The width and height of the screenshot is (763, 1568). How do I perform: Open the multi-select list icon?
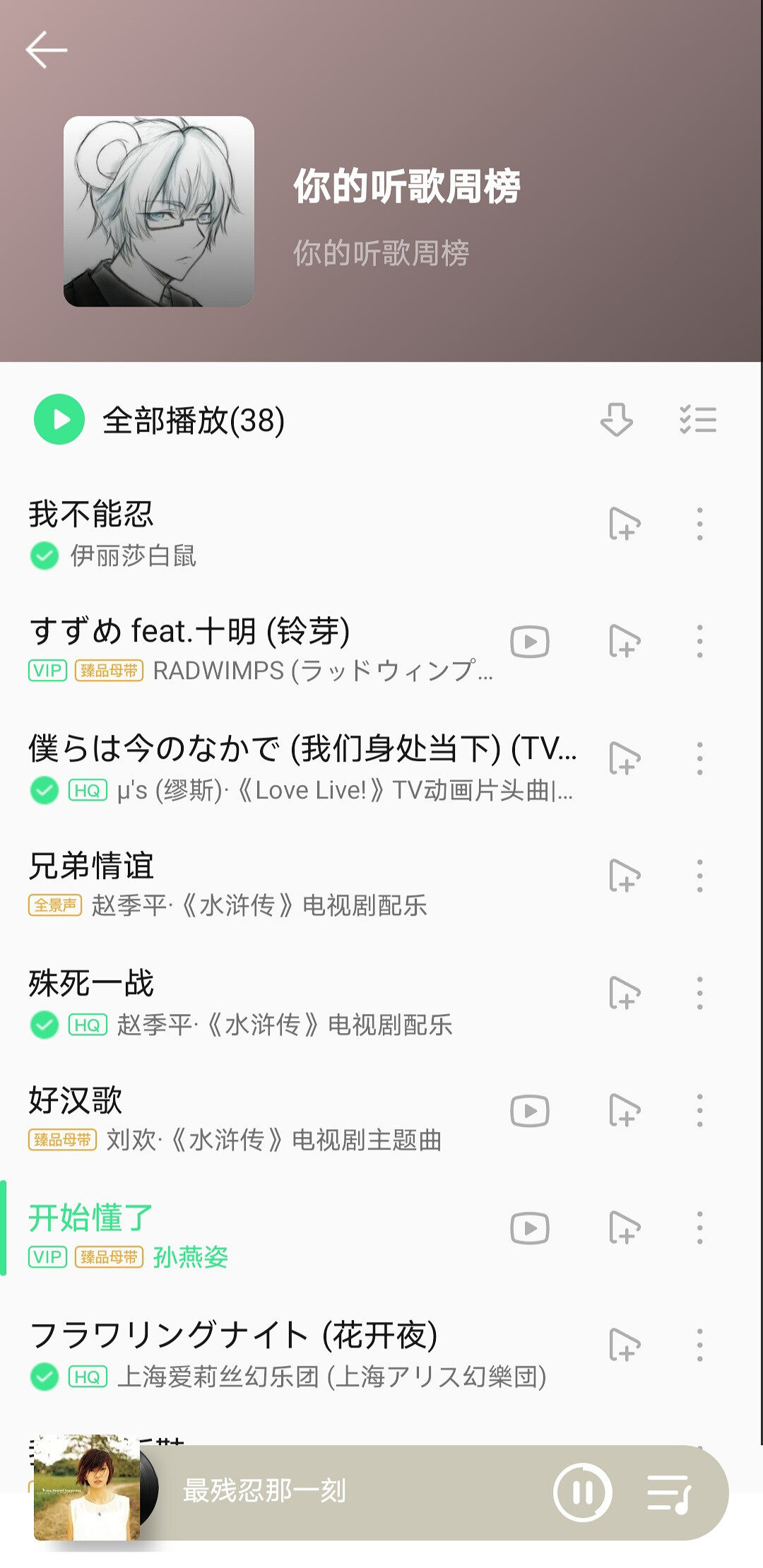click(x=698, y=419)
